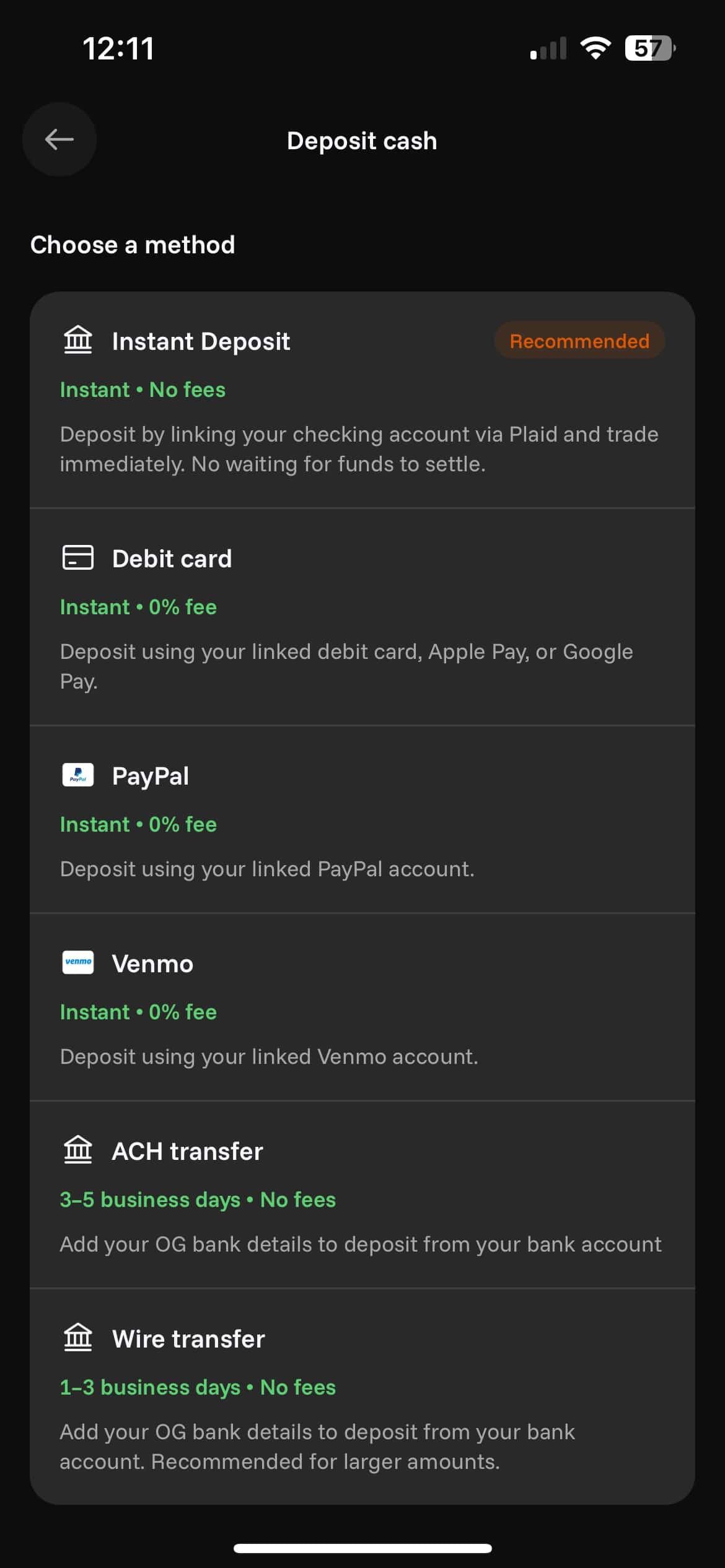This screenshot has height=1568, width=725.
Task: Open the ACH transfer option
Action: (x=362, y=1194)
